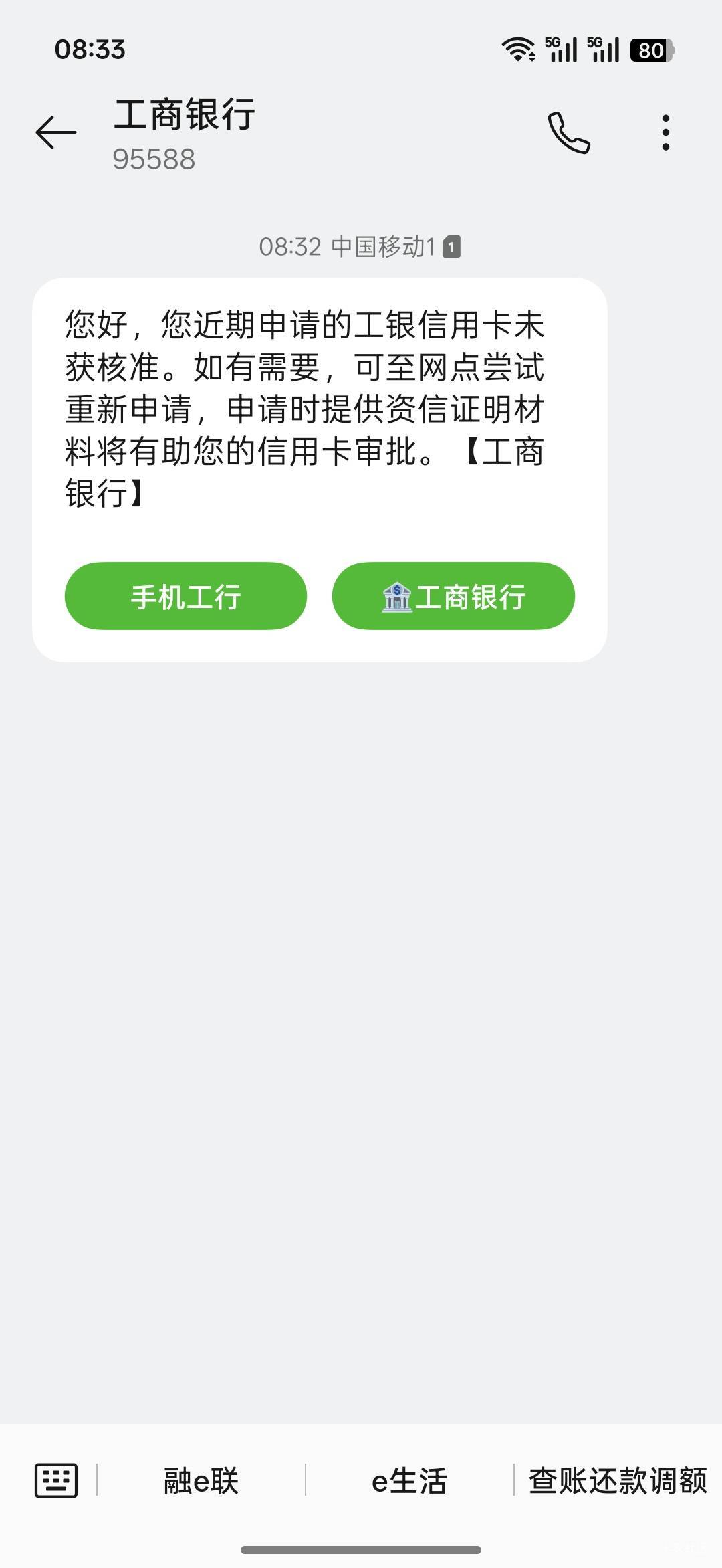This screenshot has width=722, height=1568.
Task: Go back to the message list
Action: [x=56, y=132]
